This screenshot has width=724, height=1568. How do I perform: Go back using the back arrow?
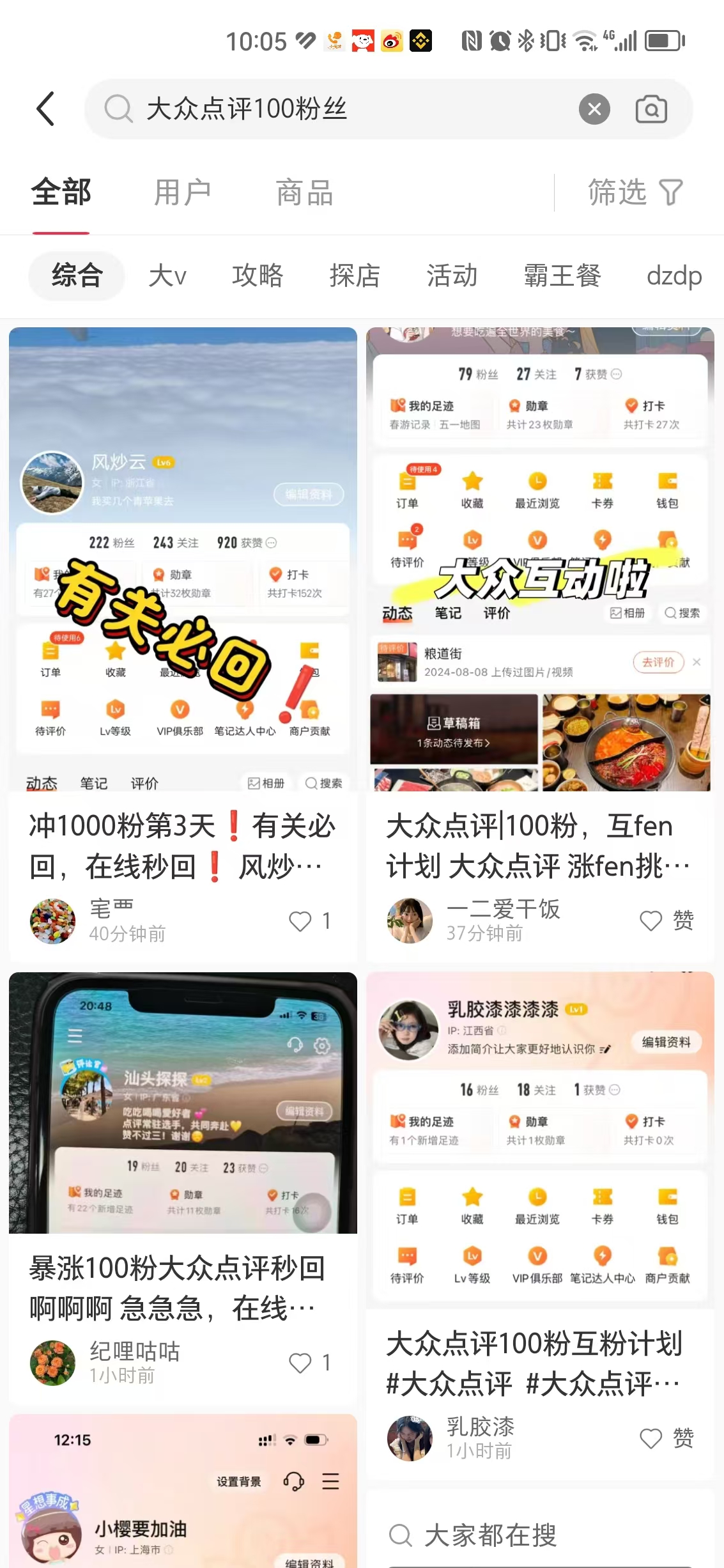(45, 109)
